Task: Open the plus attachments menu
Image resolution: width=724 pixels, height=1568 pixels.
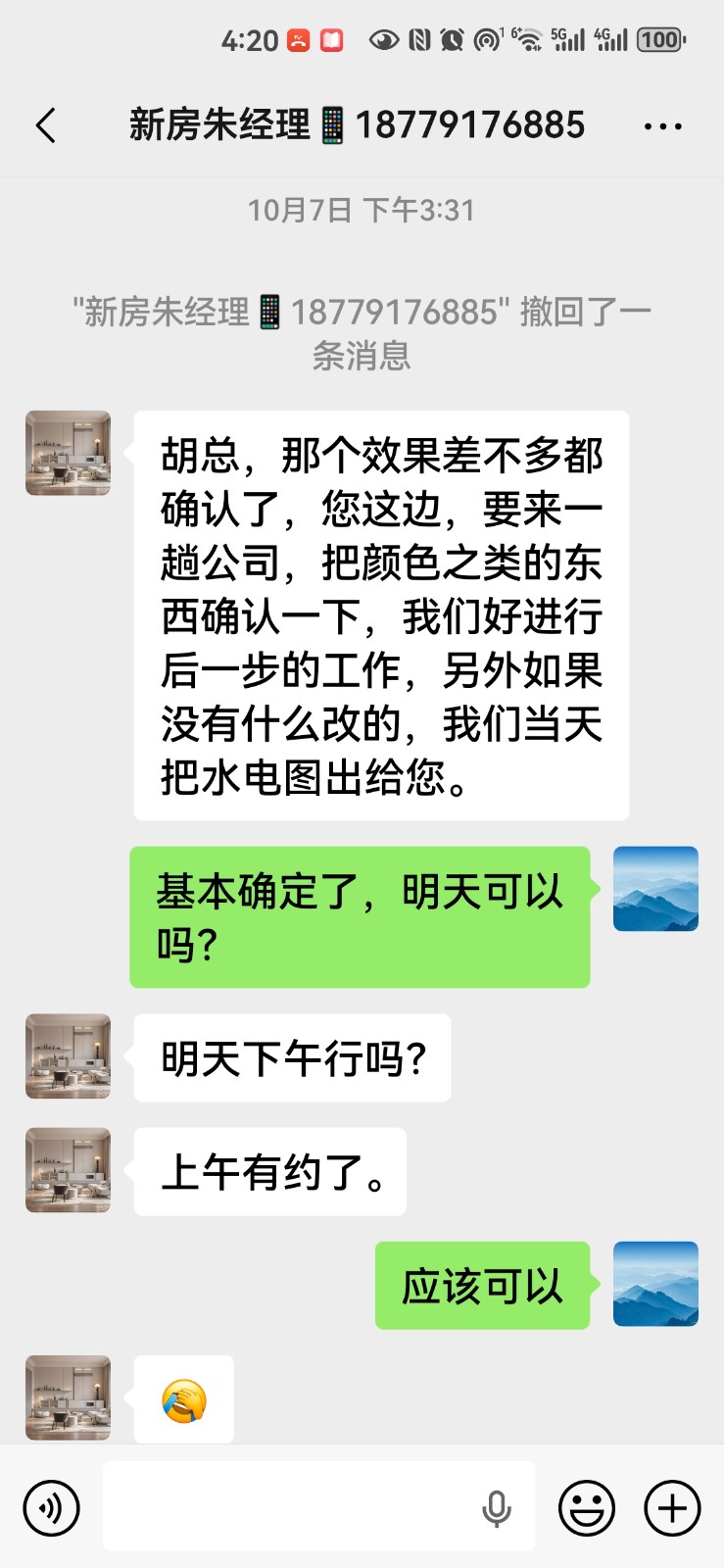Action: coord(672,1507)
